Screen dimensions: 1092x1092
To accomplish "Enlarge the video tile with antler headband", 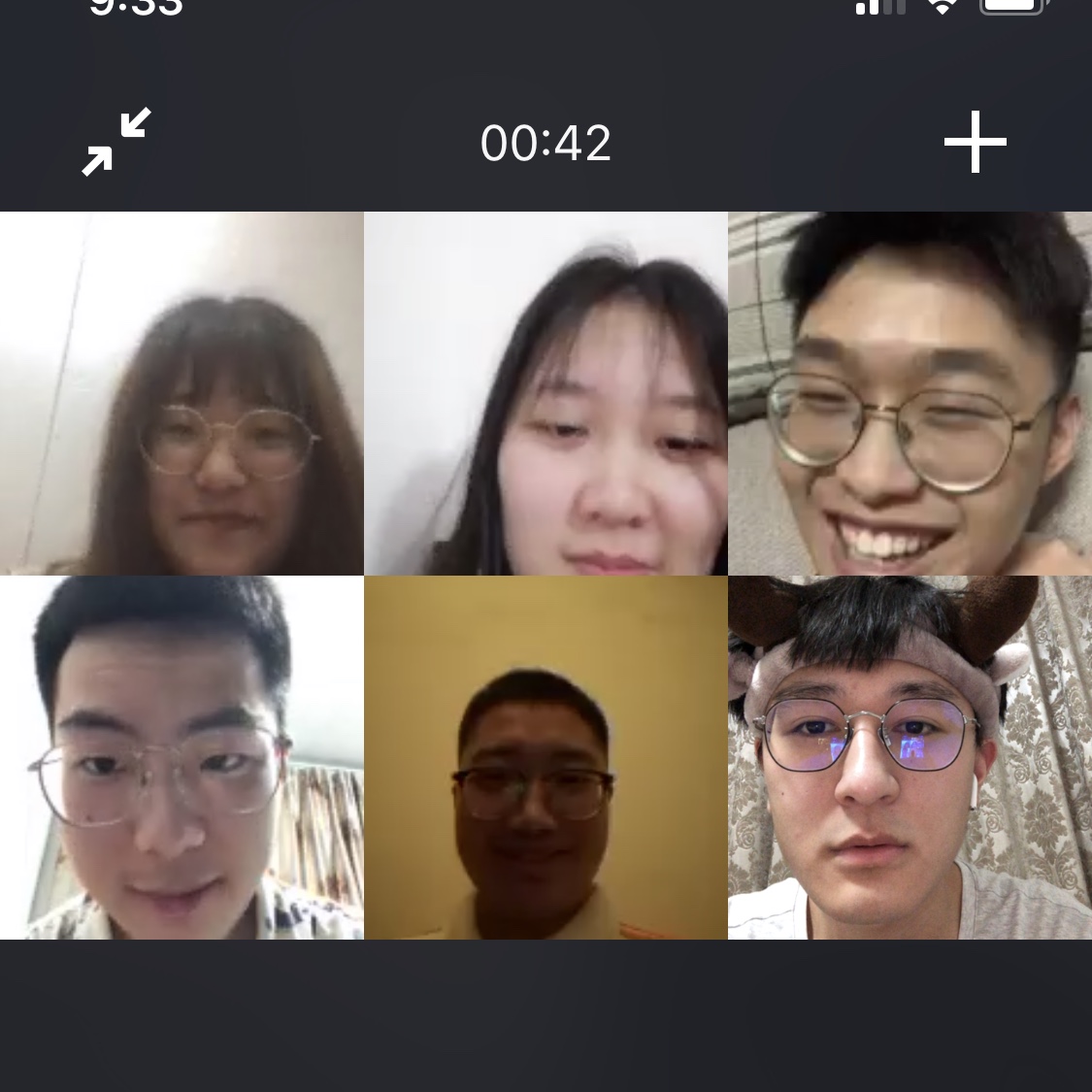I will click(x=910, y=758).
